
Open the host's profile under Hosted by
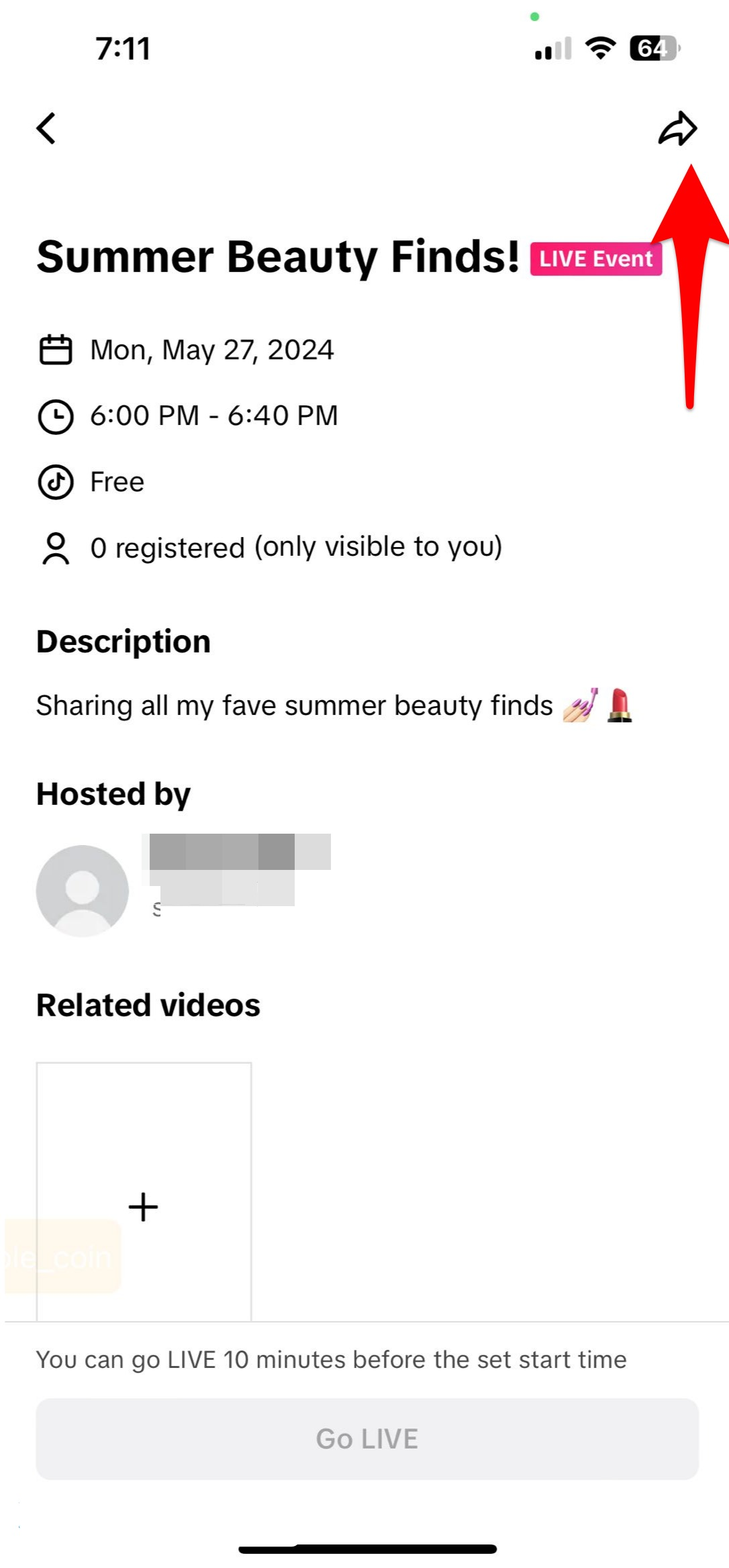click(83, 891)
